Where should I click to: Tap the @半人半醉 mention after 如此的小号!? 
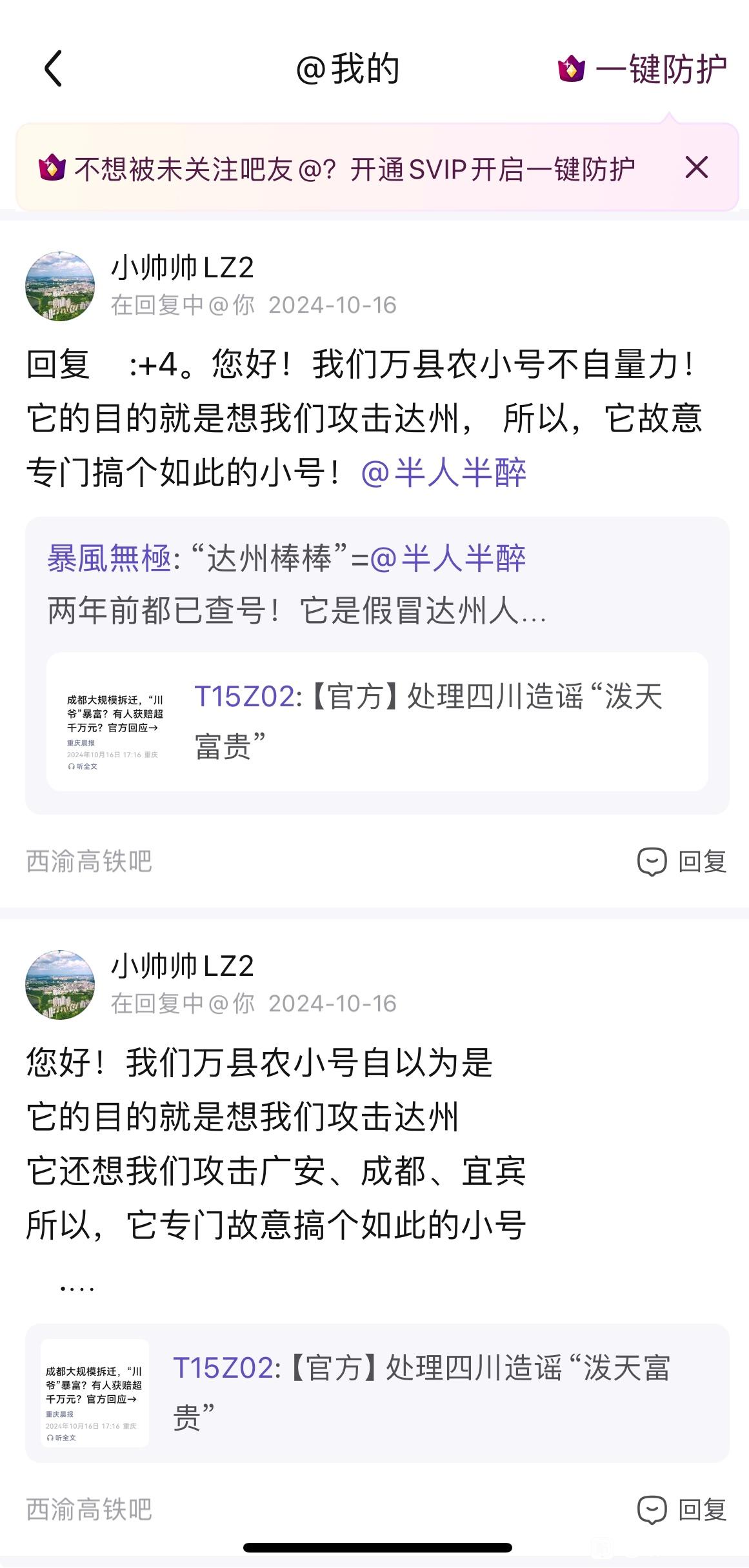444,472
